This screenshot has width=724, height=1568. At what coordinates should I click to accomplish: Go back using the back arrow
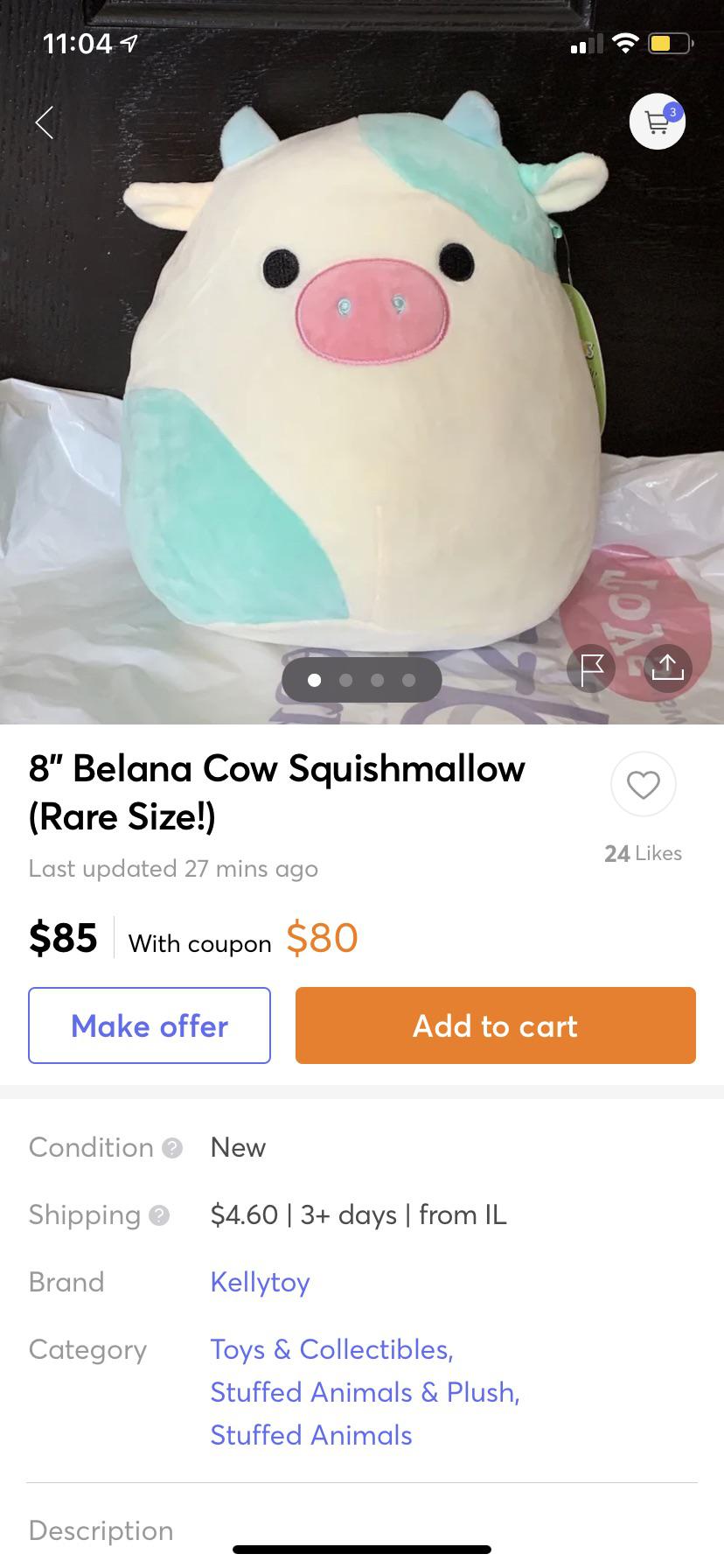pos(44,122)
